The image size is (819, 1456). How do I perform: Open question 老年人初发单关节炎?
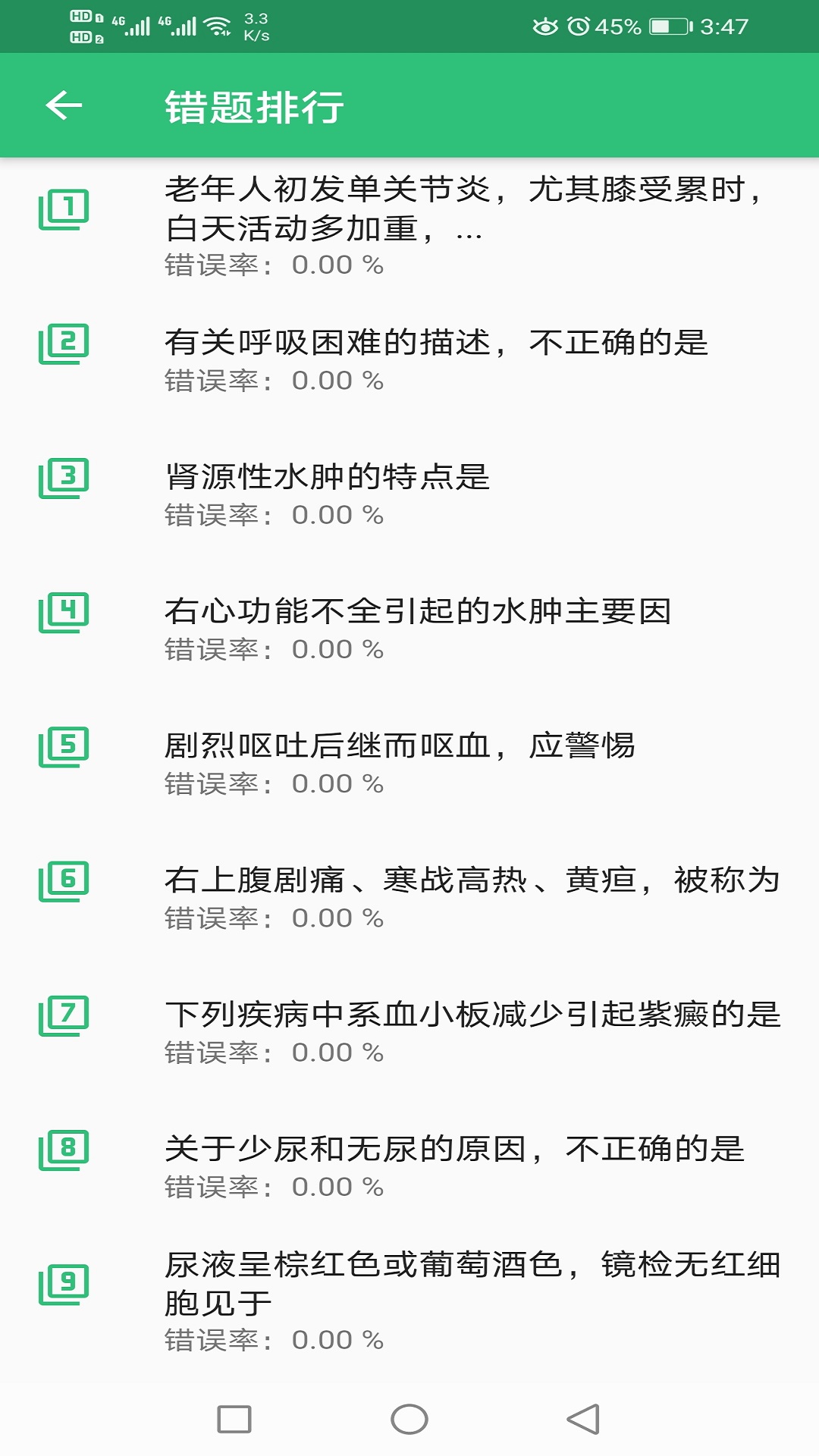click(x=463, y=208)
